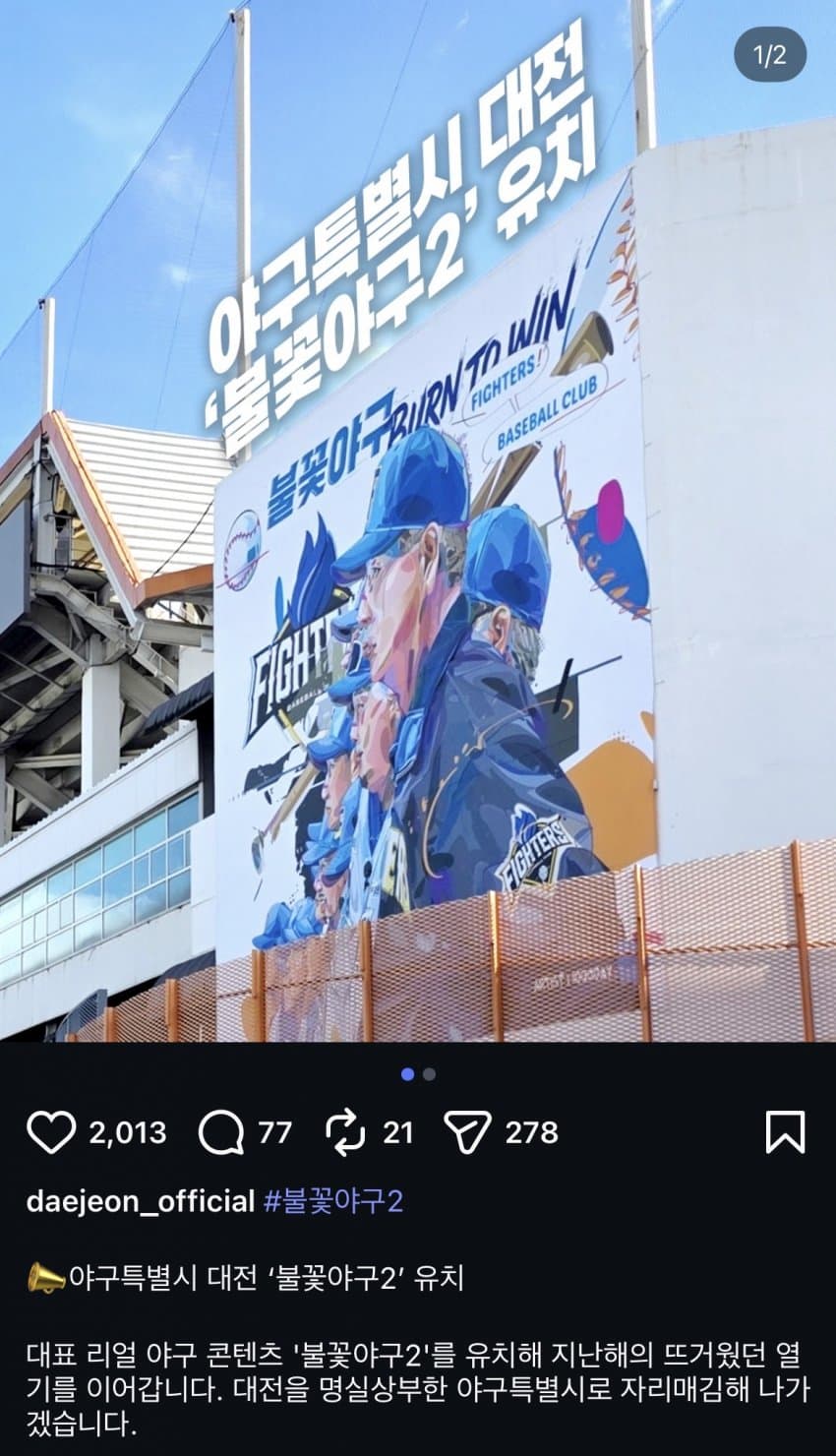Bookmark this post

(785, 1132)
